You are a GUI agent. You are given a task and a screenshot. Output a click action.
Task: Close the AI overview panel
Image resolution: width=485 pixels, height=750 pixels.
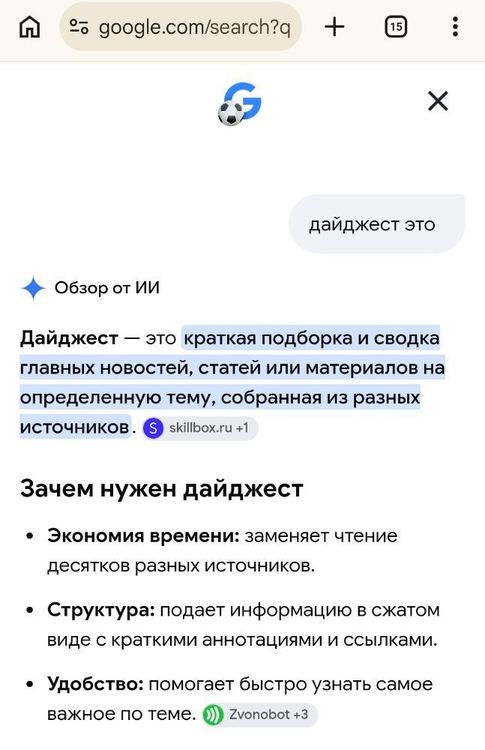438,101
